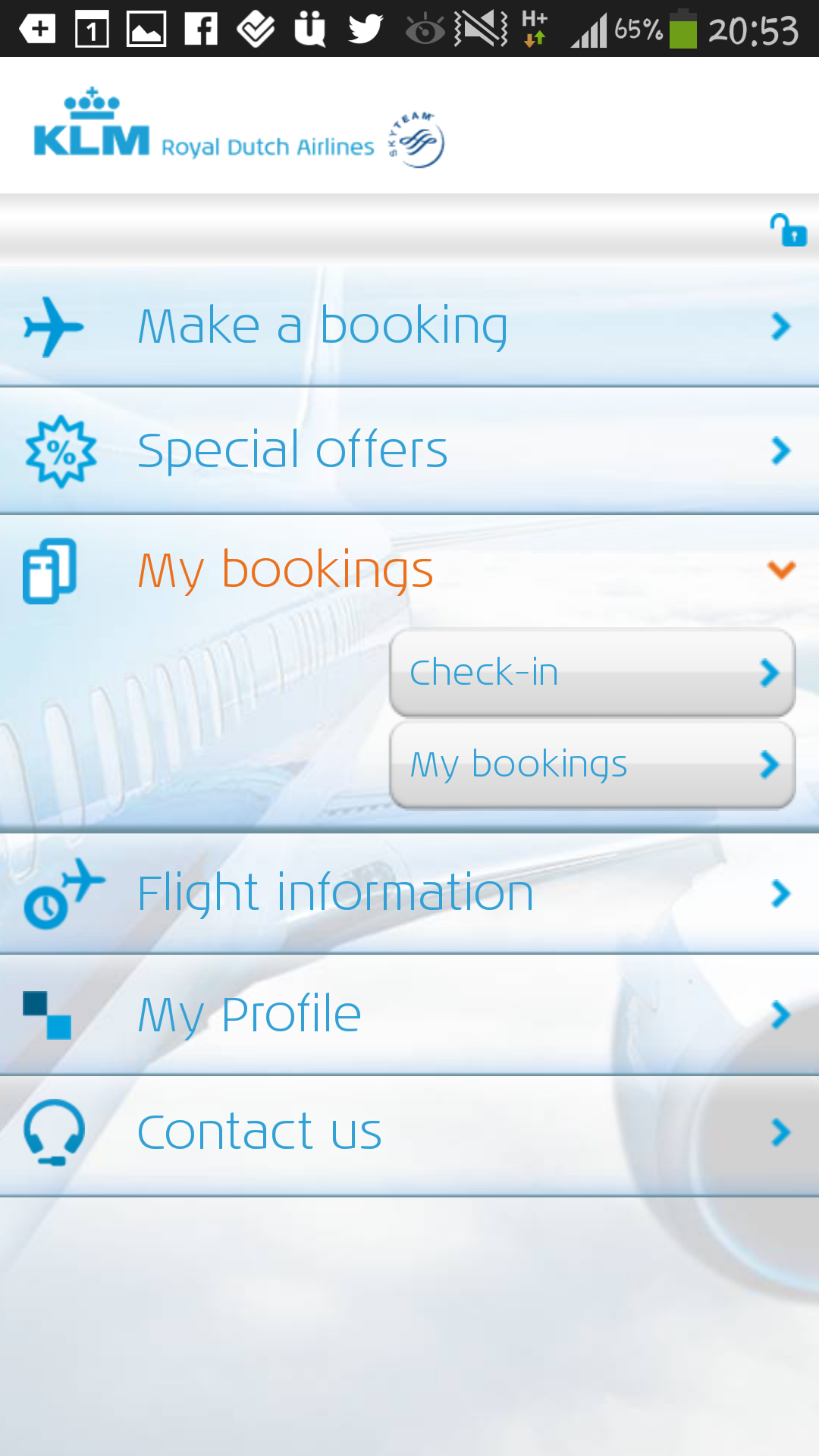View Special offers
The width and height of the screenshot is (819, 1456).
click(409, 450)
